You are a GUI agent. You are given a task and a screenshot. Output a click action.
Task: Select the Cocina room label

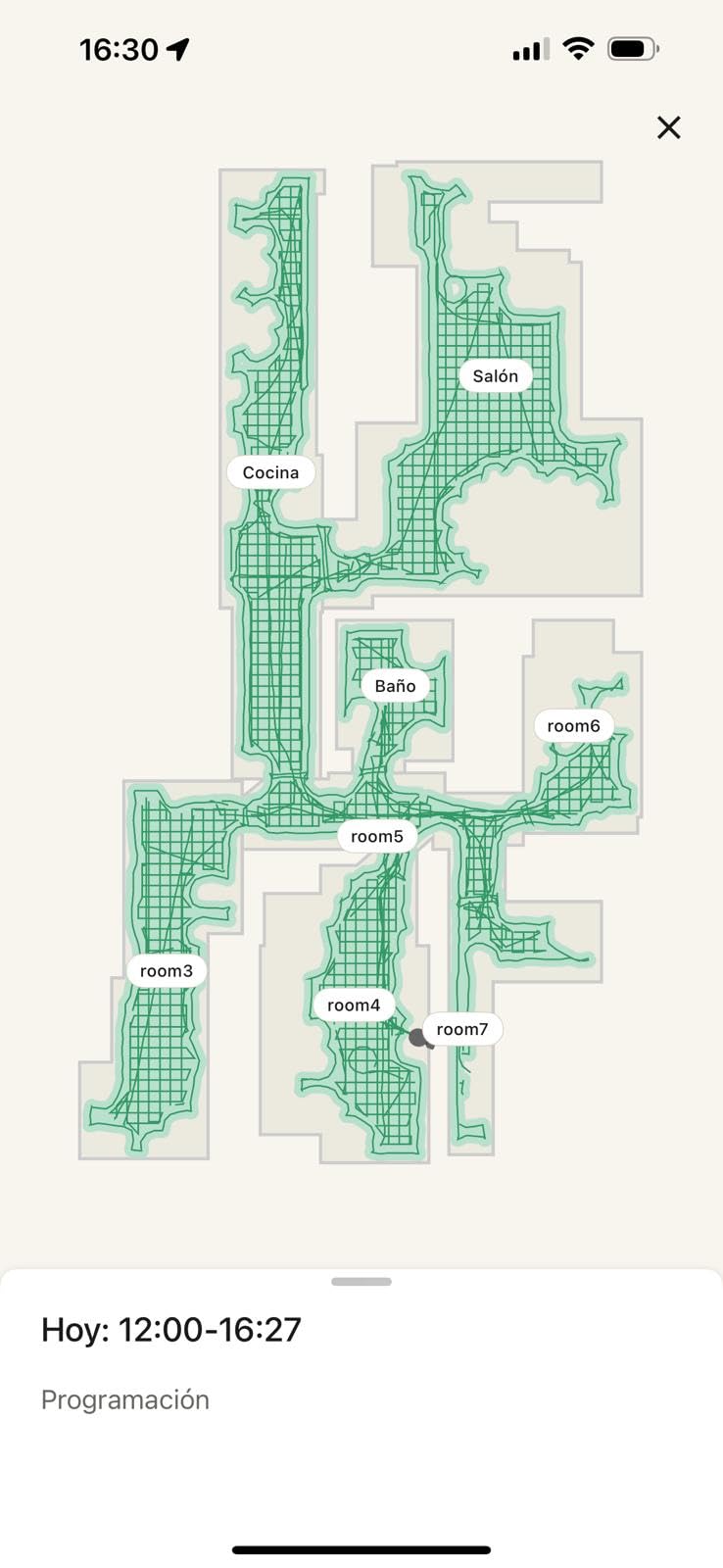270,472
